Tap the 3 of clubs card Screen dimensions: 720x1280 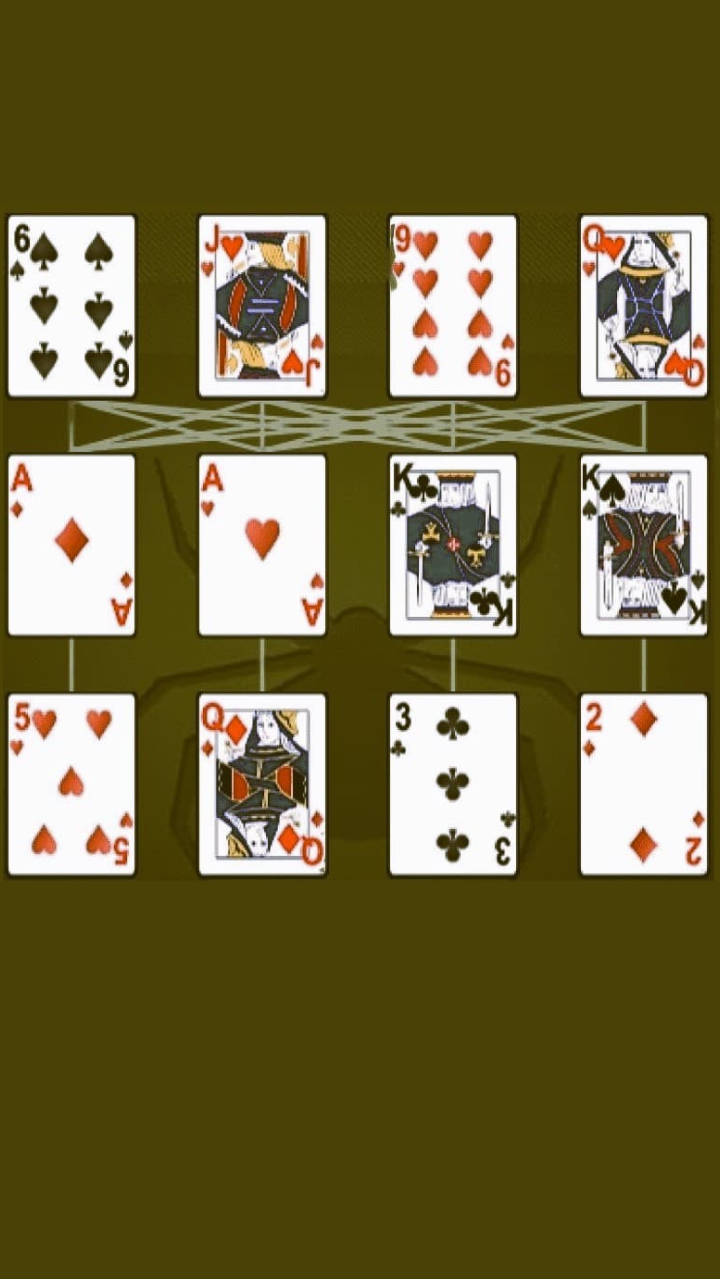(453, 784)
